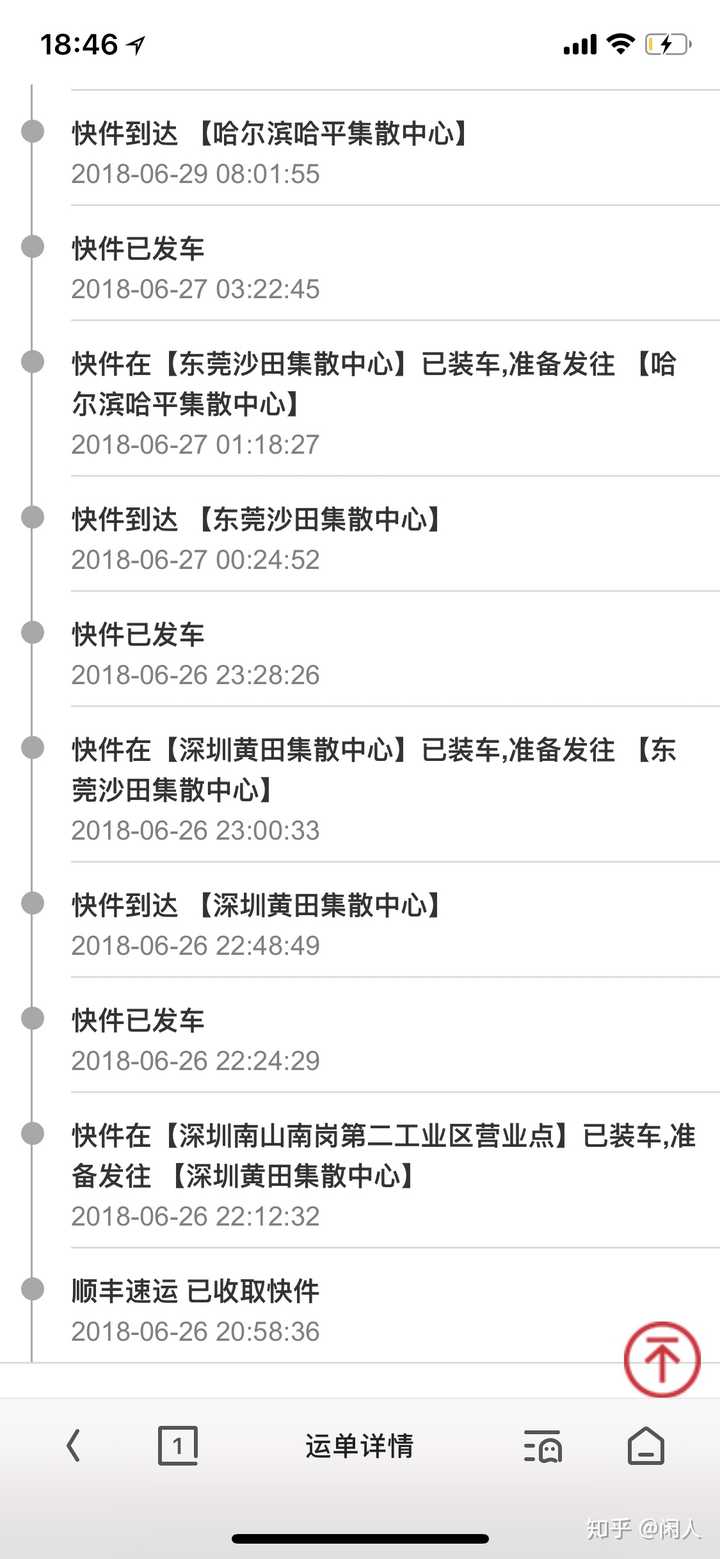720x1559 pixels.
Task: Tap the cellular signal bars icon
Action: tap(578, 44)
